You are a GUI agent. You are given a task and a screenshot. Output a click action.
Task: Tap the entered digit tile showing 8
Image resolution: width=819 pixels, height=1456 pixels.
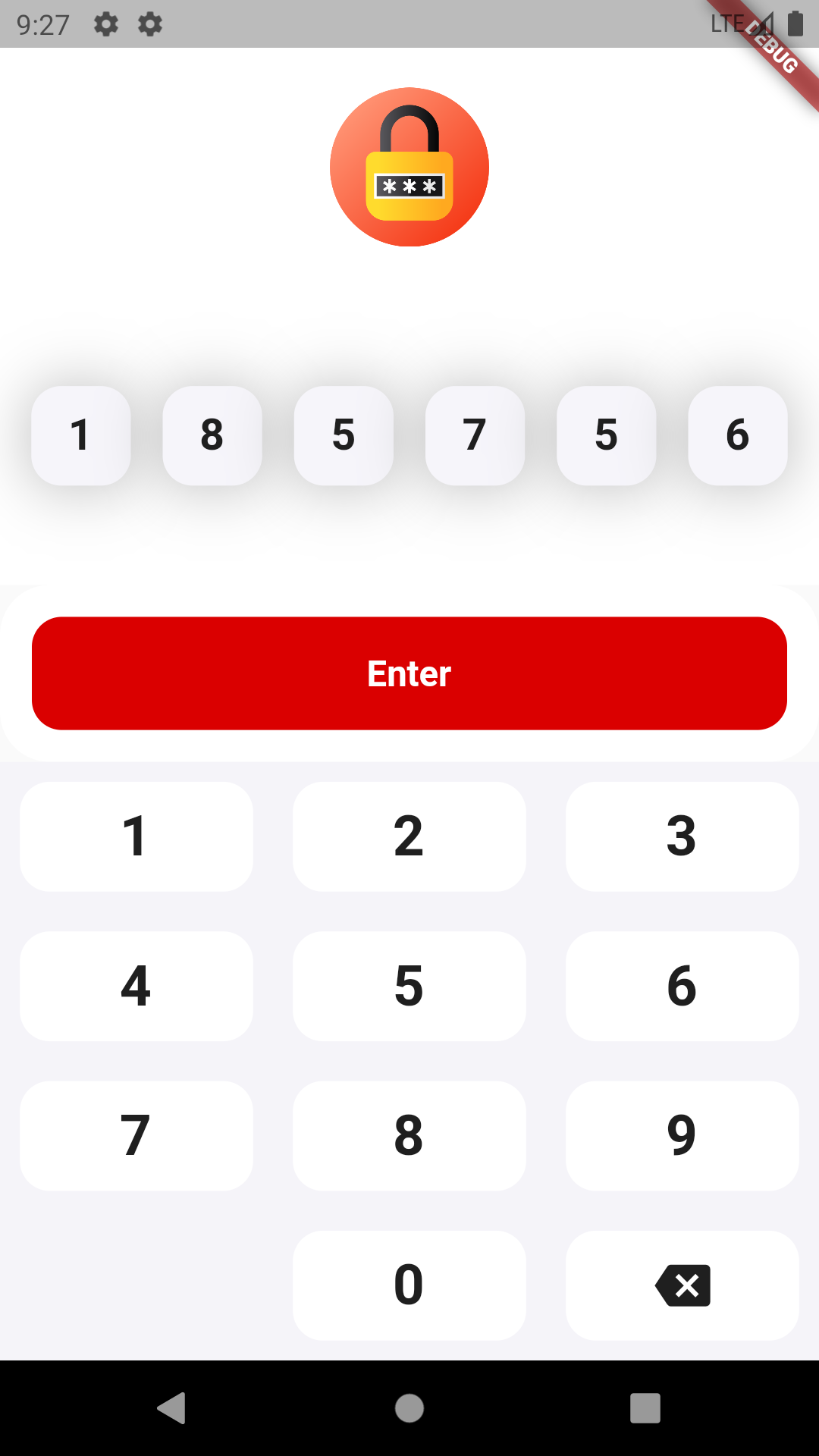(212, 435)
